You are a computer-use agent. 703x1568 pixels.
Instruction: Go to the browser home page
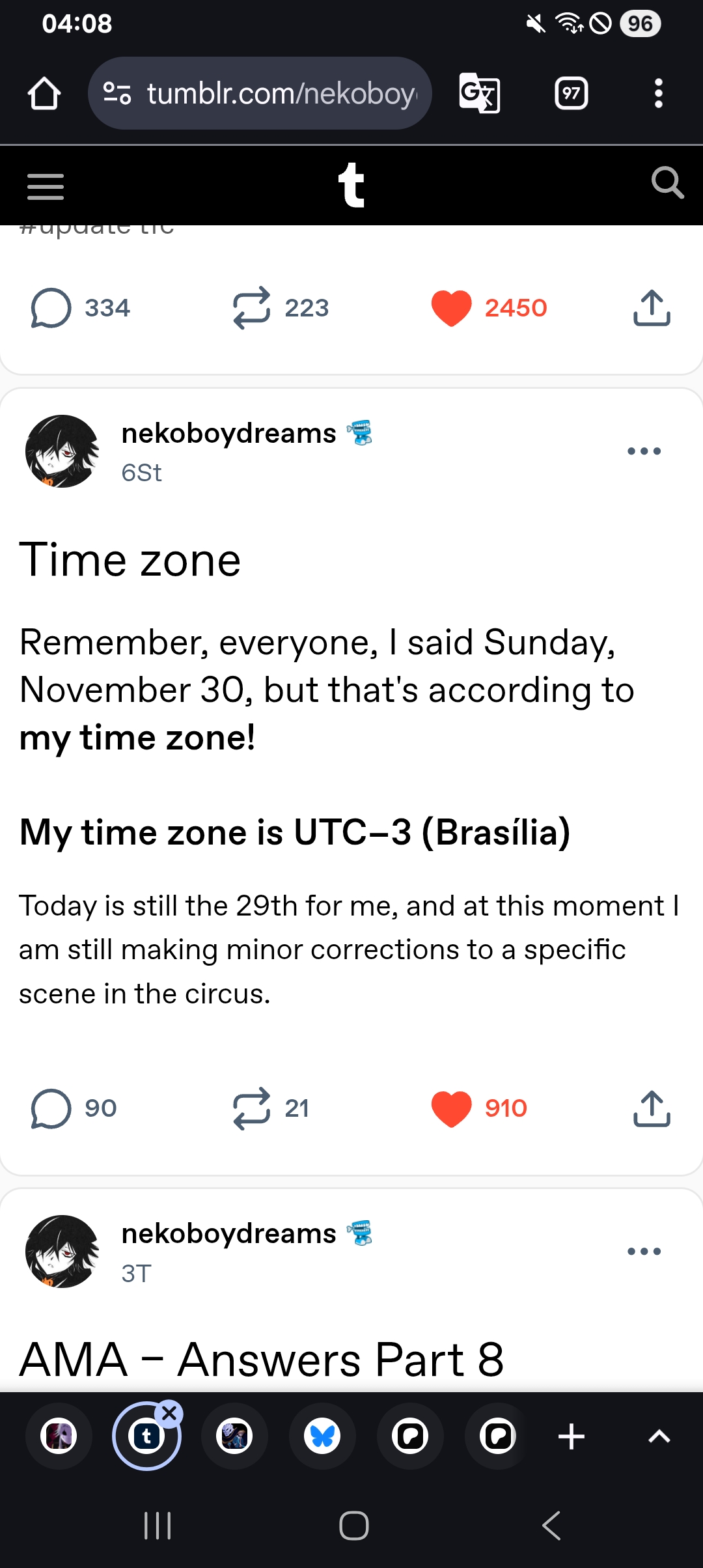pos(44,94)
